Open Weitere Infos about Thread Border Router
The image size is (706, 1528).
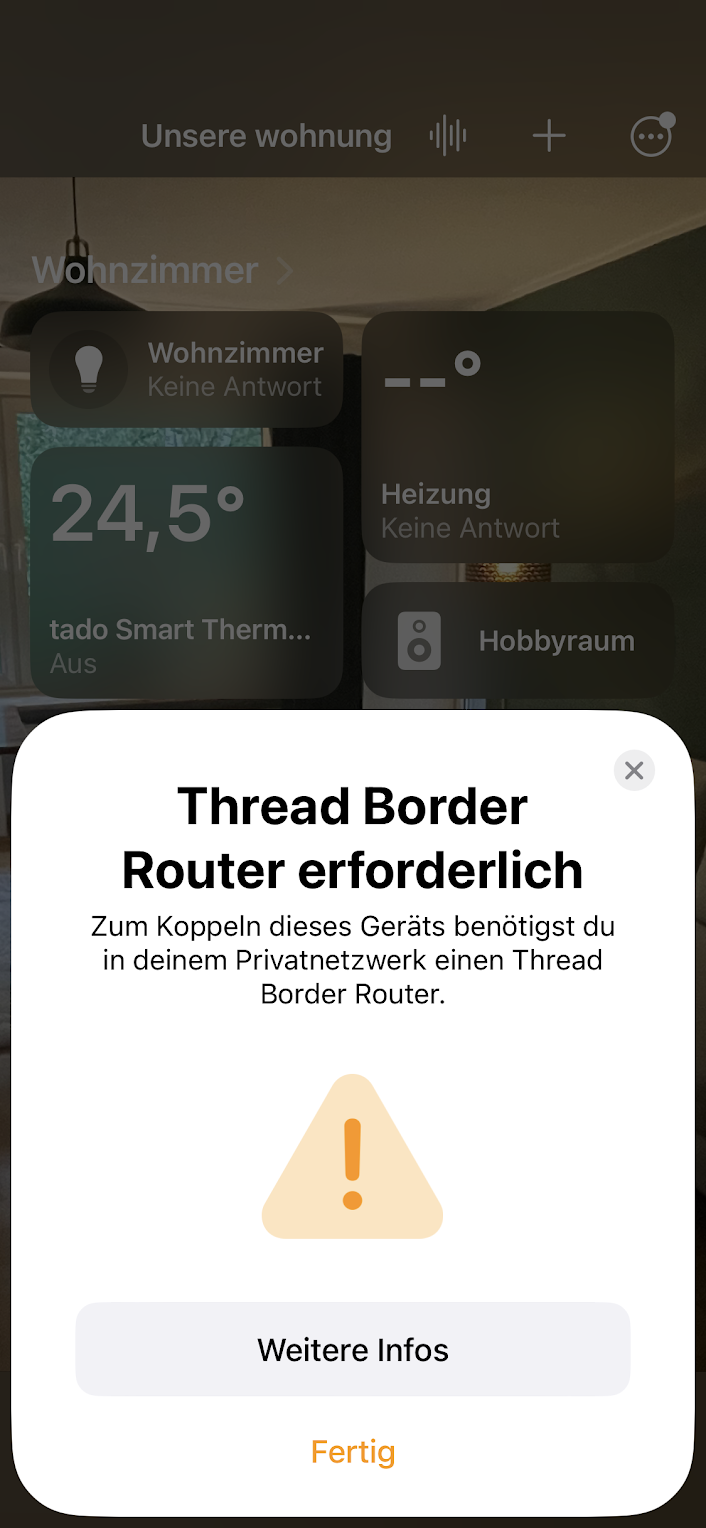[x=353, y=1349]
